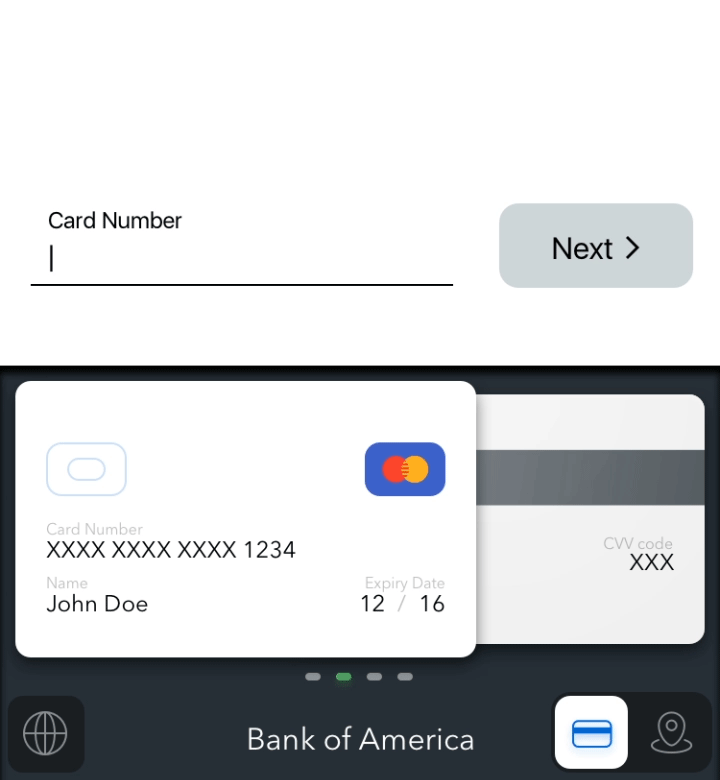The height and width of the screenshot is (780, 720).
Task: Switch to the card view tab
Action: pos(591,733)
